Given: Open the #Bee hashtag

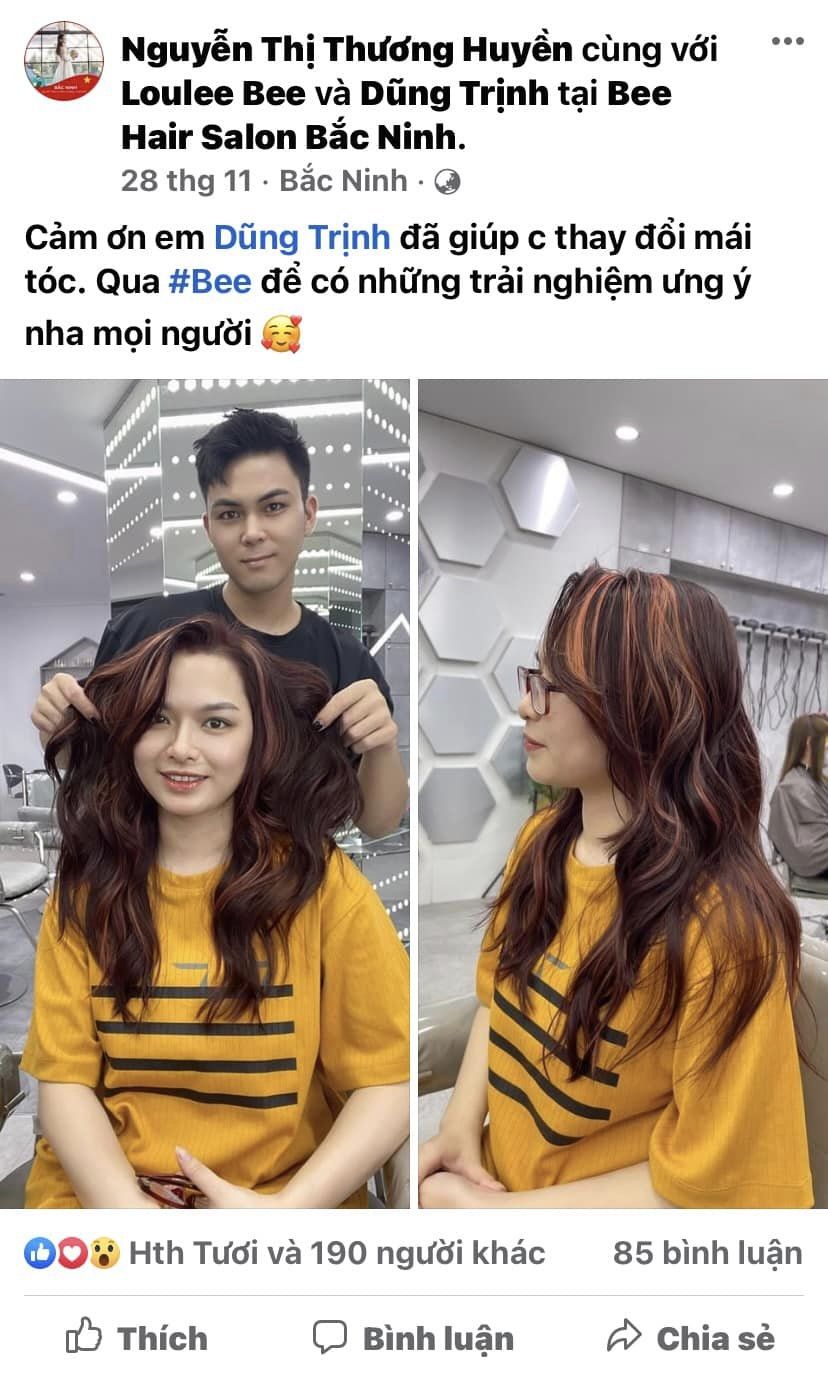Looking at the screenshot, I should pyautogui.click(x=207, y=282).
